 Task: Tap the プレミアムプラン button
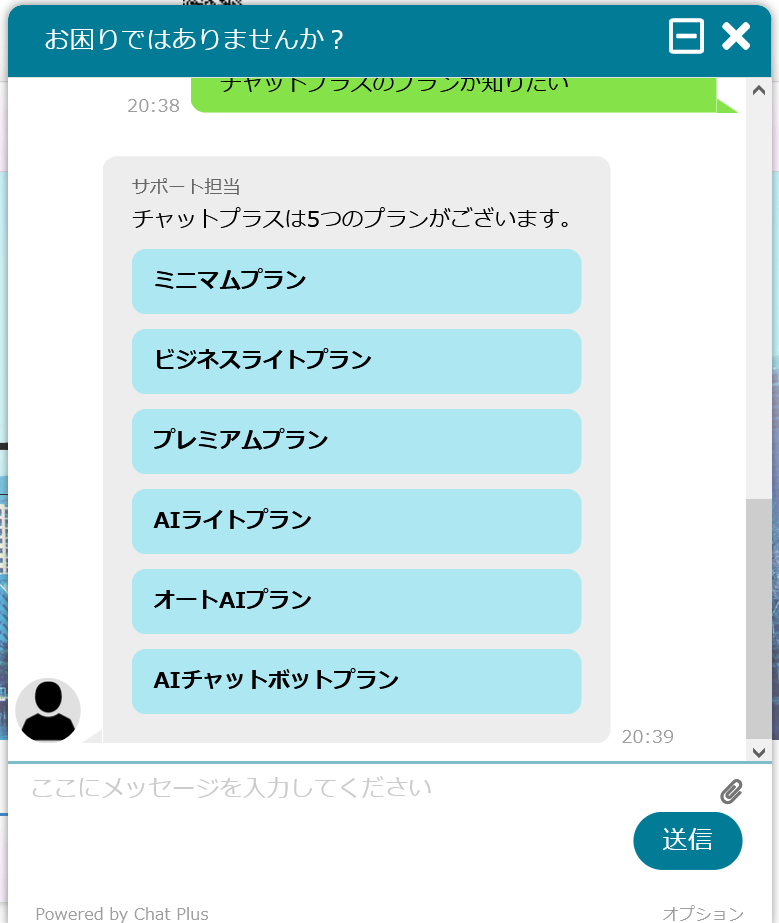(356, 441)
